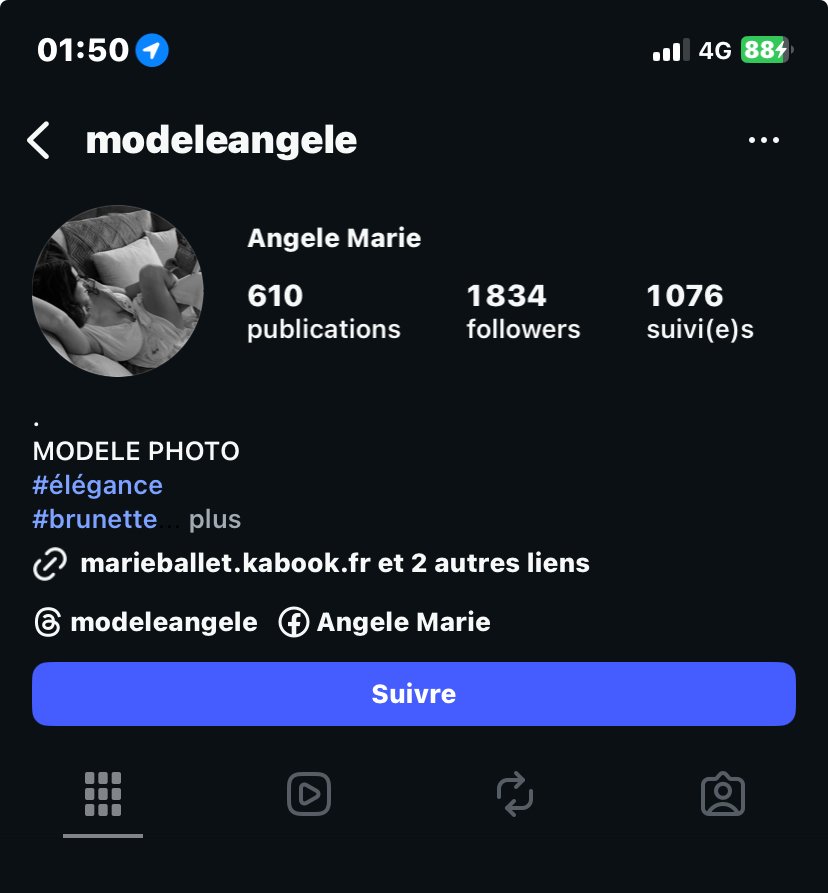This screenshot has height=893, width=828.
Task: Open the modeleangele Threads profile
Action: (x=146, y=622)
